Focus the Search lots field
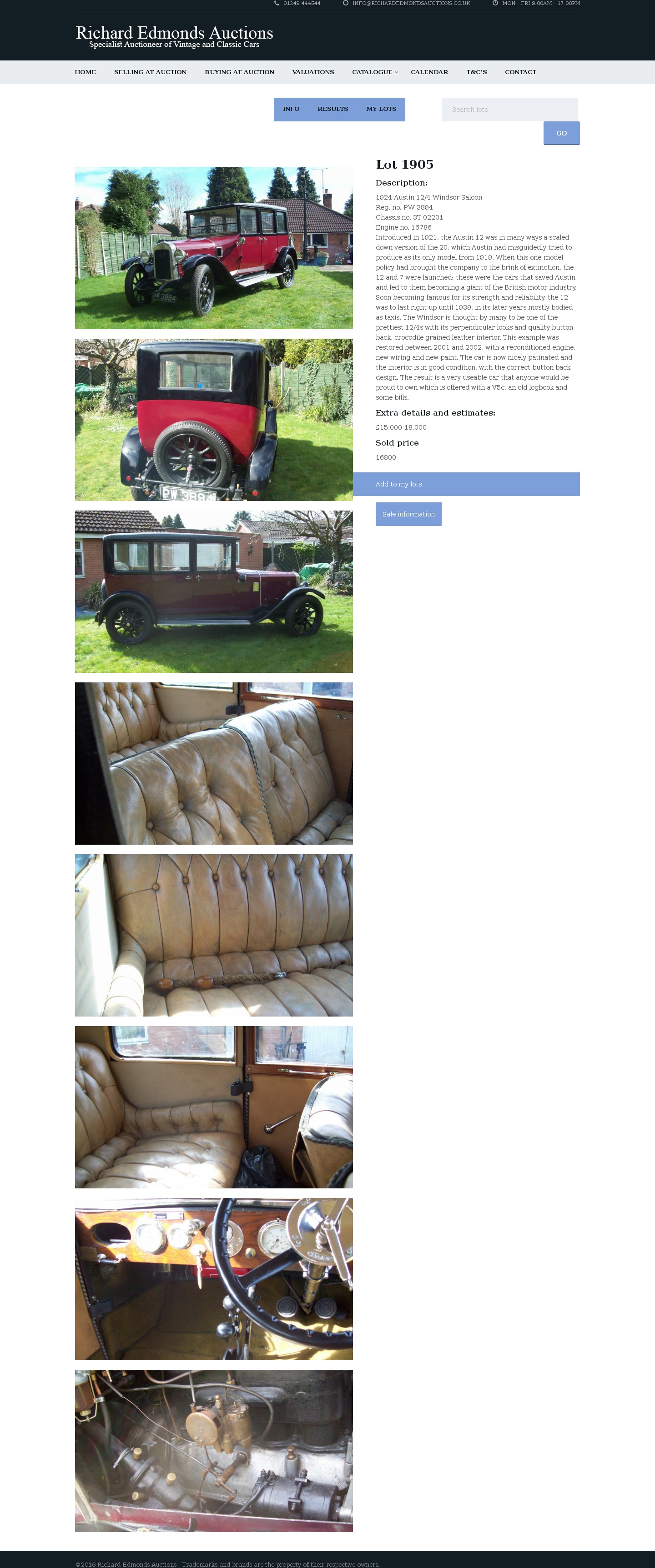 (509, 110)
